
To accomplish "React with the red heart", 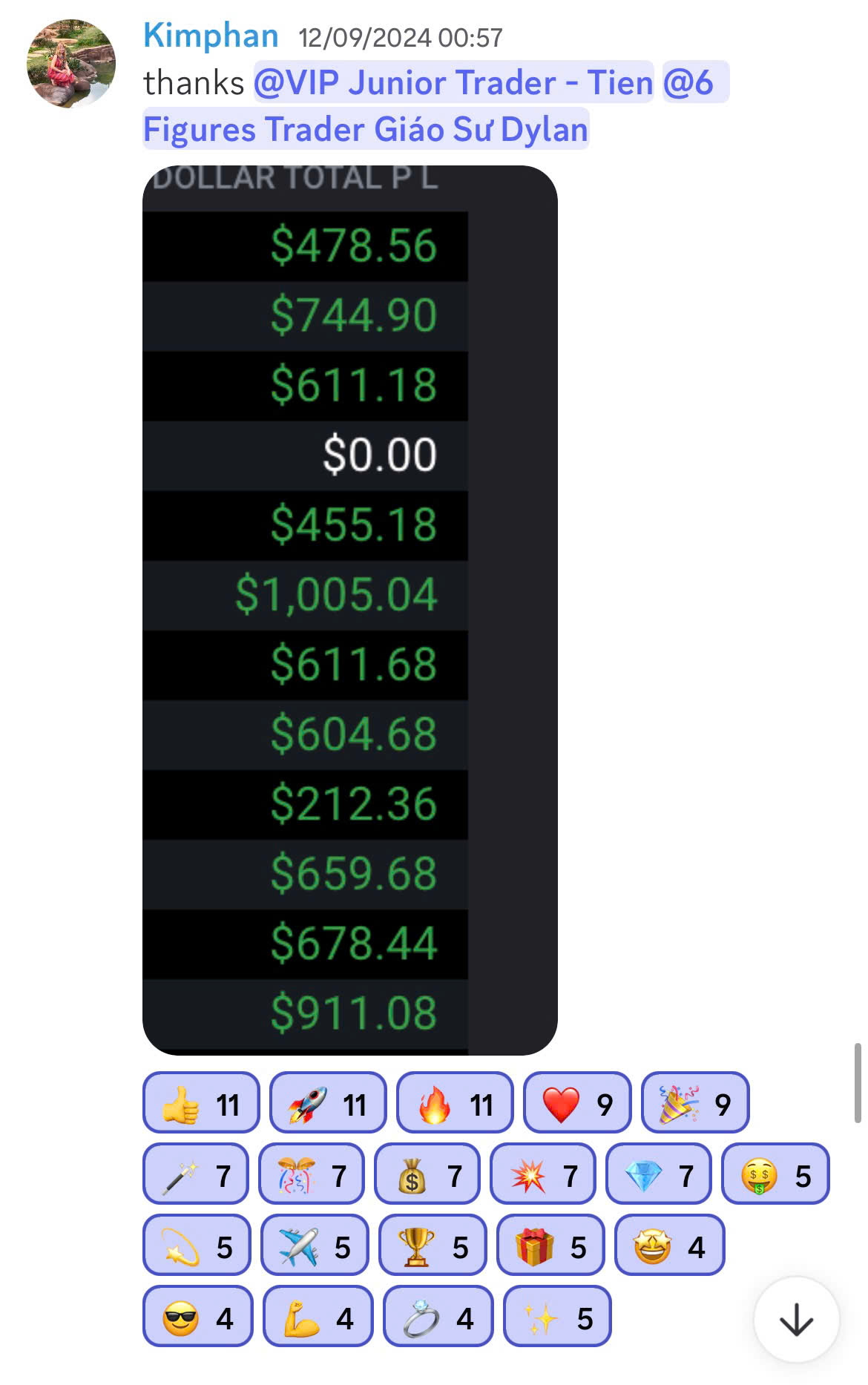I will pos(576,1102).
